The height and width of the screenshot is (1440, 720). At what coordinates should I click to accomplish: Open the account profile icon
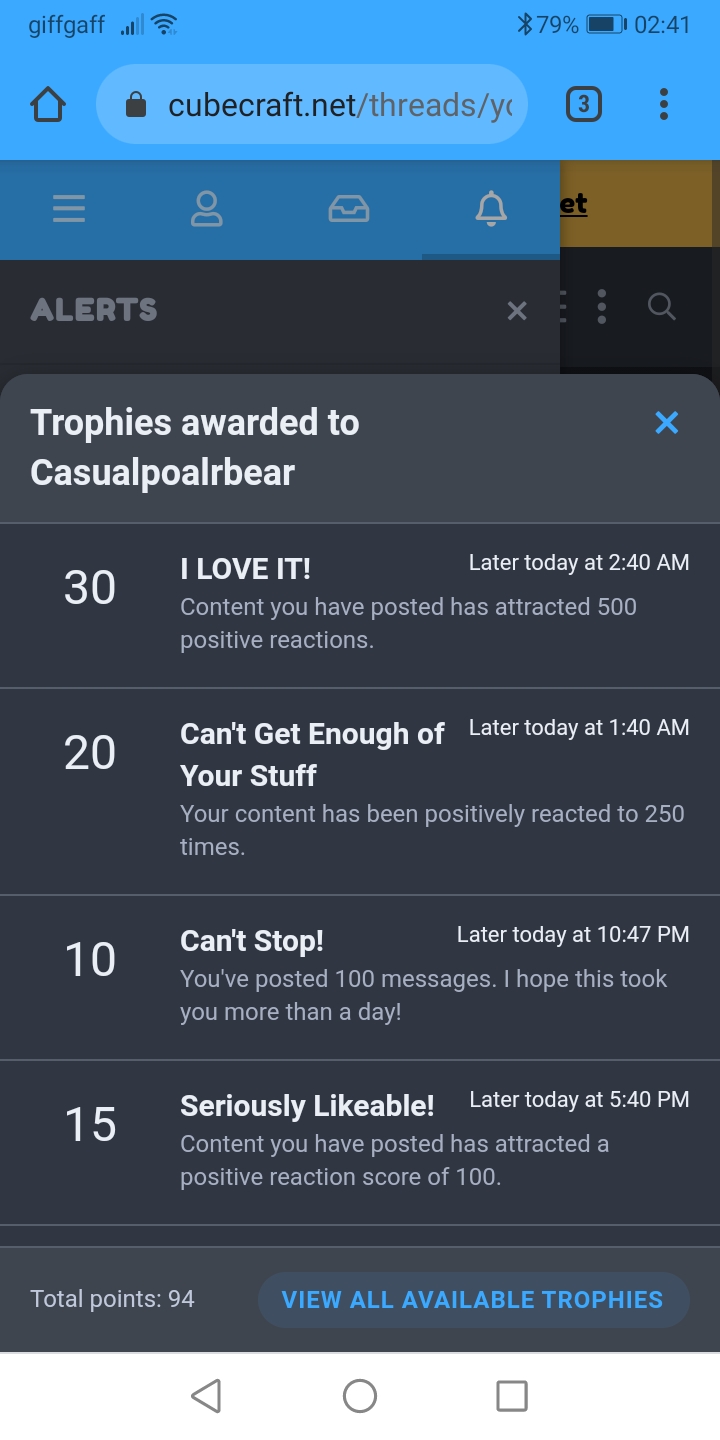[207, 208]
